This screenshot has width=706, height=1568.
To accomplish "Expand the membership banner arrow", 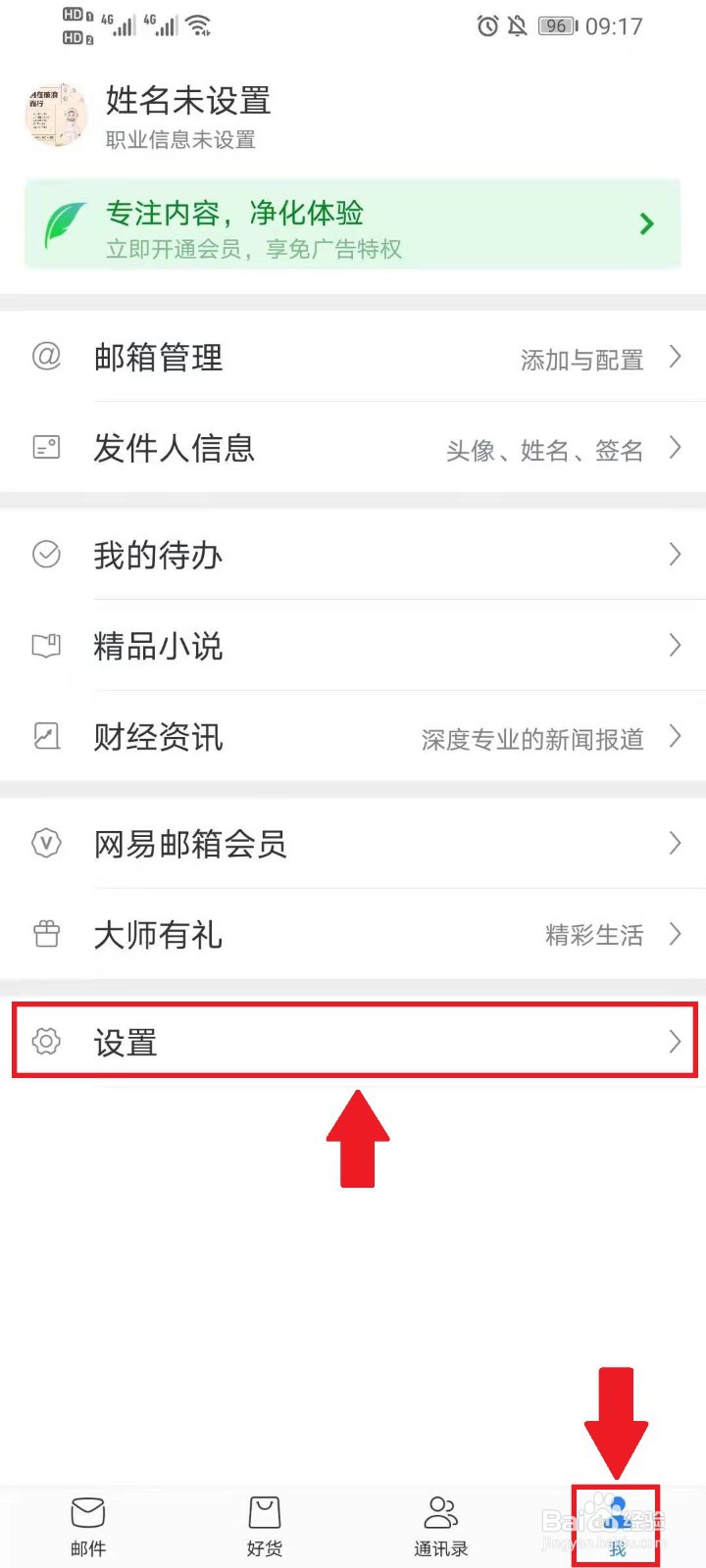I will pyautogui.click(x=645, y=224).
